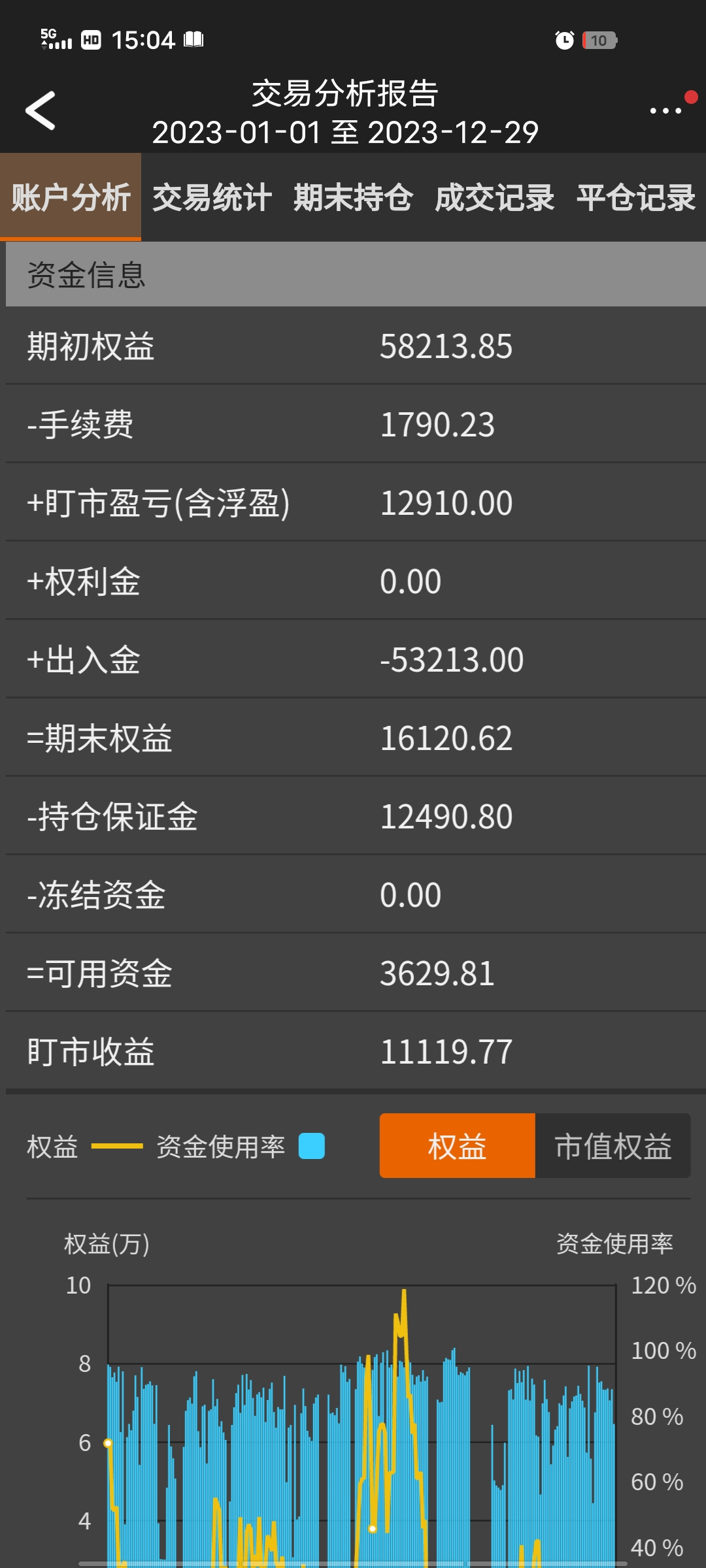The image size is (706, 1568).
Task: Switch to the 平仓记录 tab
Action: pos(635,197)
